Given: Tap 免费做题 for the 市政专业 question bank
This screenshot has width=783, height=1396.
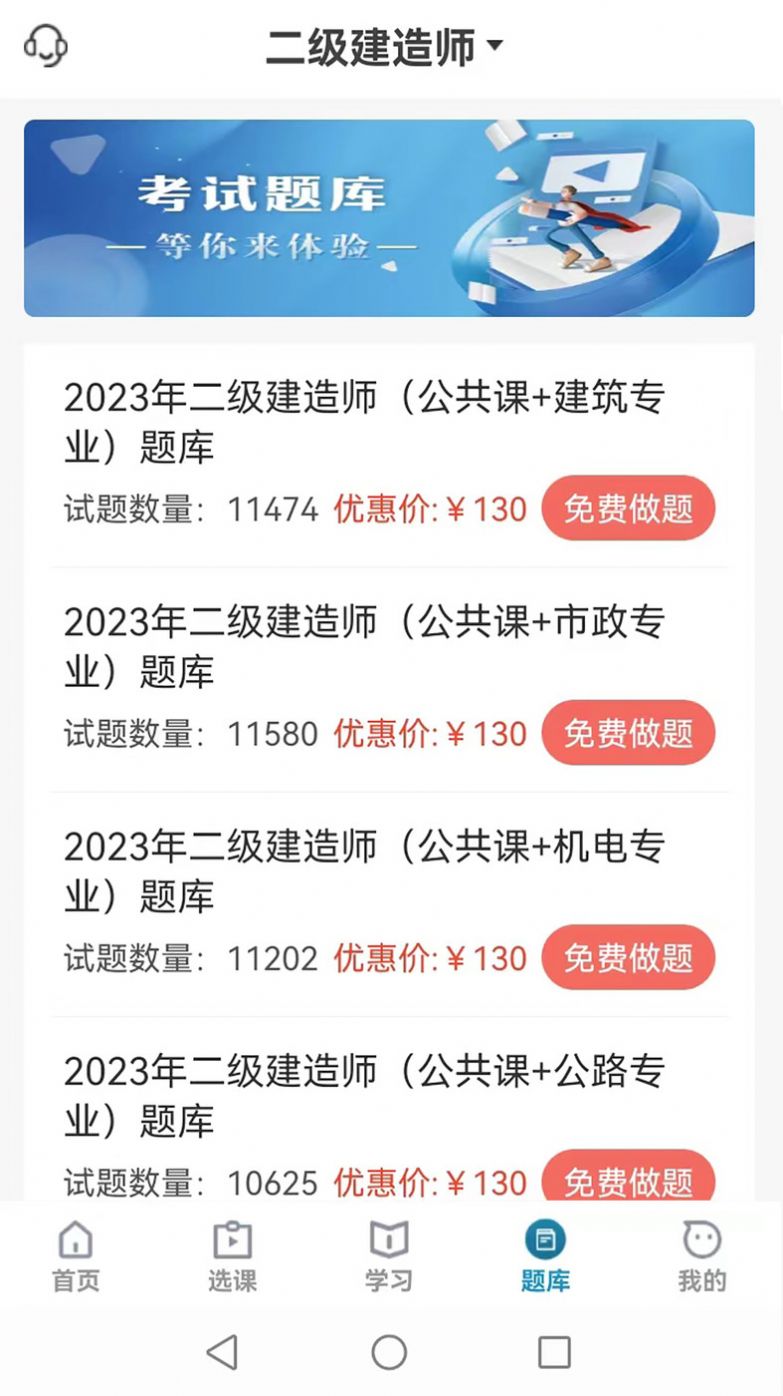Looking at the screenshot, I should pos(628,733).
